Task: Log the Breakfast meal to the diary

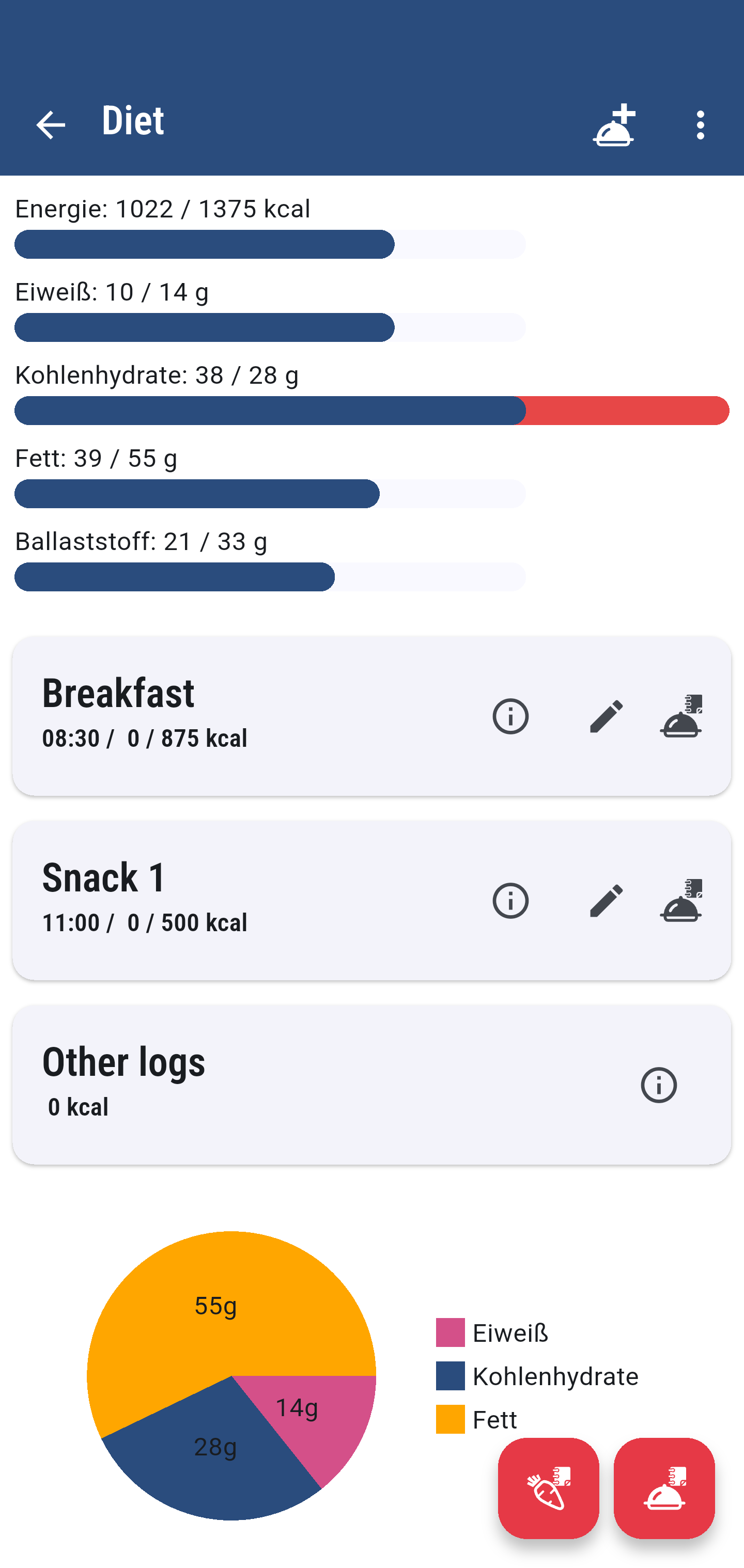Action: (x=680, y=716)
